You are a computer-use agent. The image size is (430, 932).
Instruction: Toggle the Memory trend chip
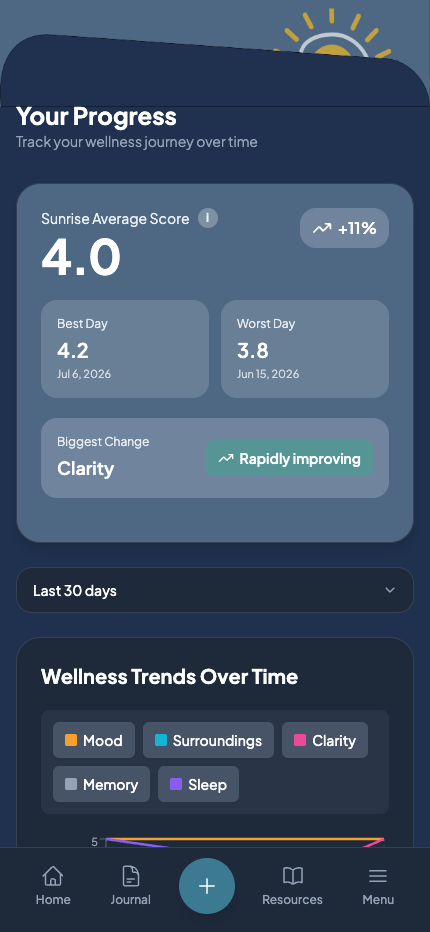(x=101, y=784)
